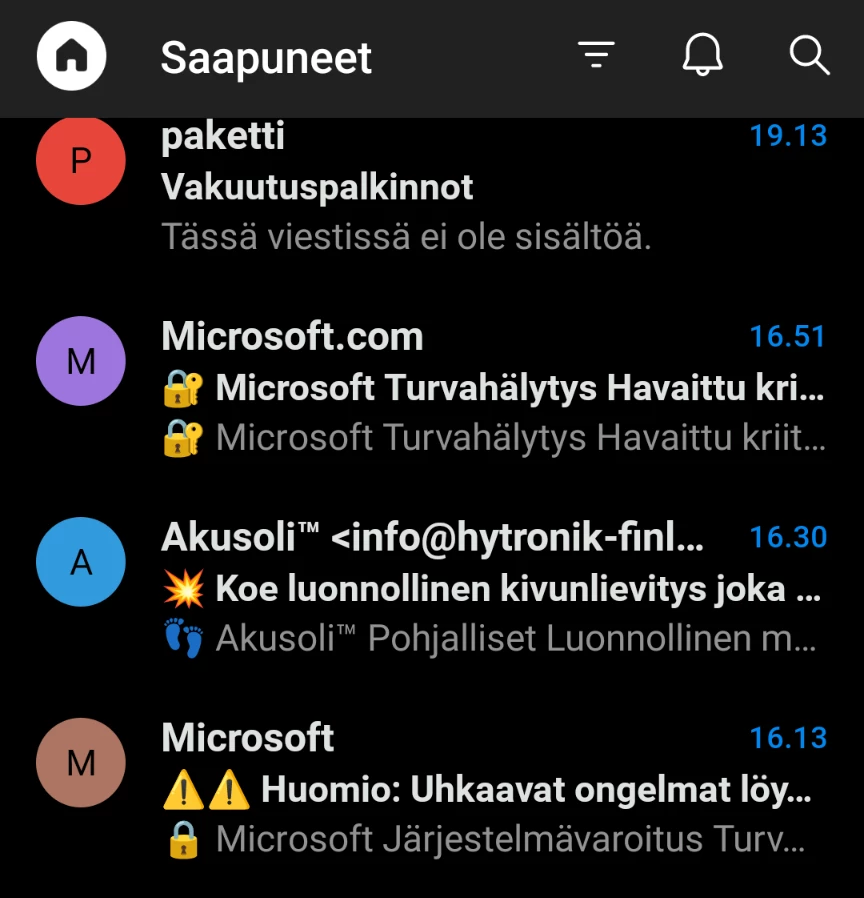
Task: Search the Saapuneet inbox
Action: pyautogui.click(x=809, y=55)
